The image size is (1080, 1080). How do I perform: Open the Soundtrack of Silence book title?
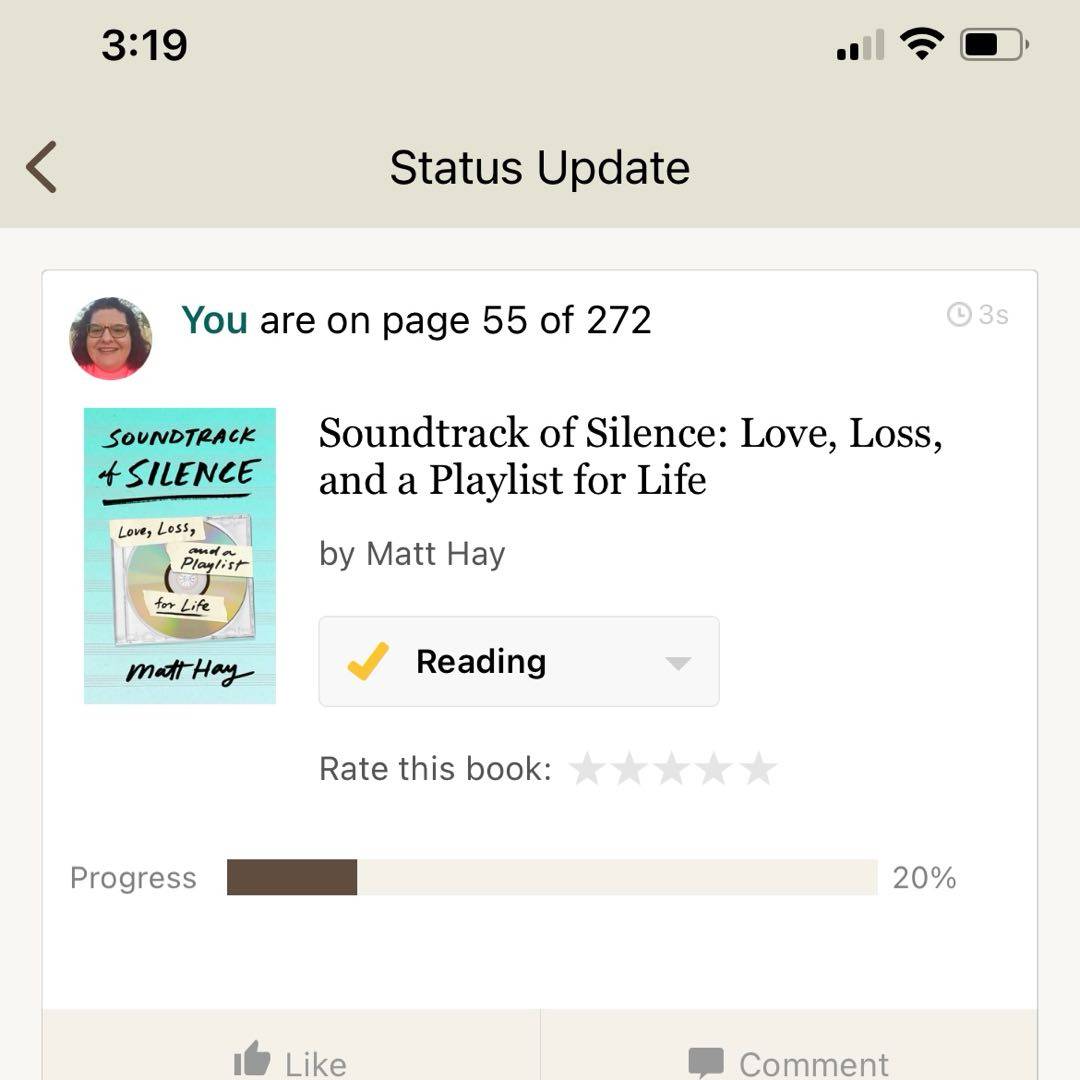(x=630, y=456)
